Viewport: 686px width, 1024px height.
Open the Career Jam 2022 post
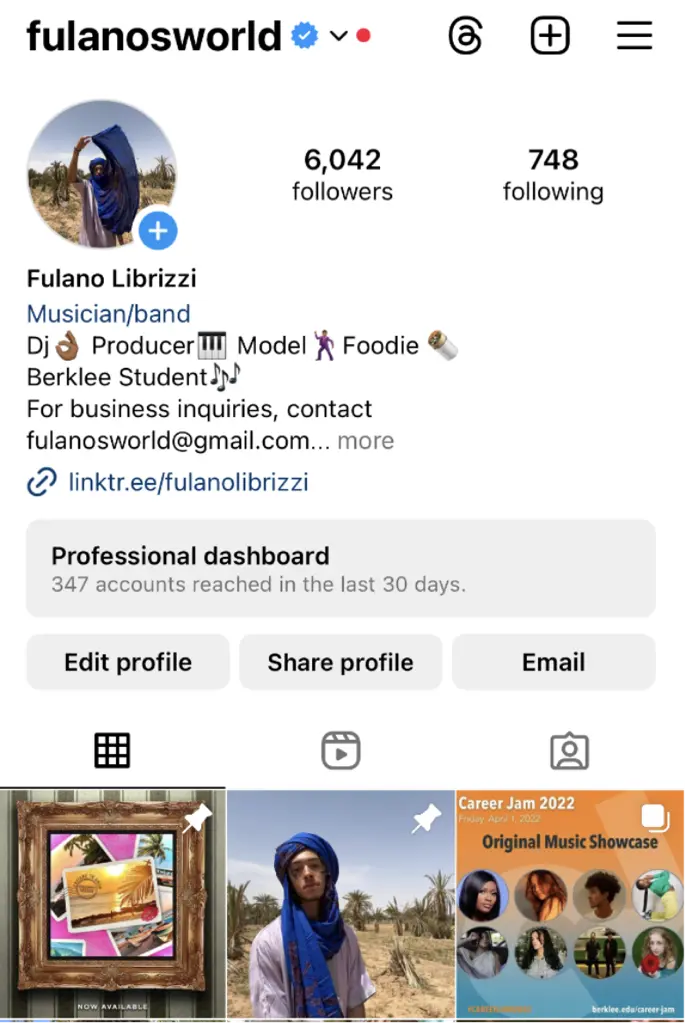click(570, 905)
